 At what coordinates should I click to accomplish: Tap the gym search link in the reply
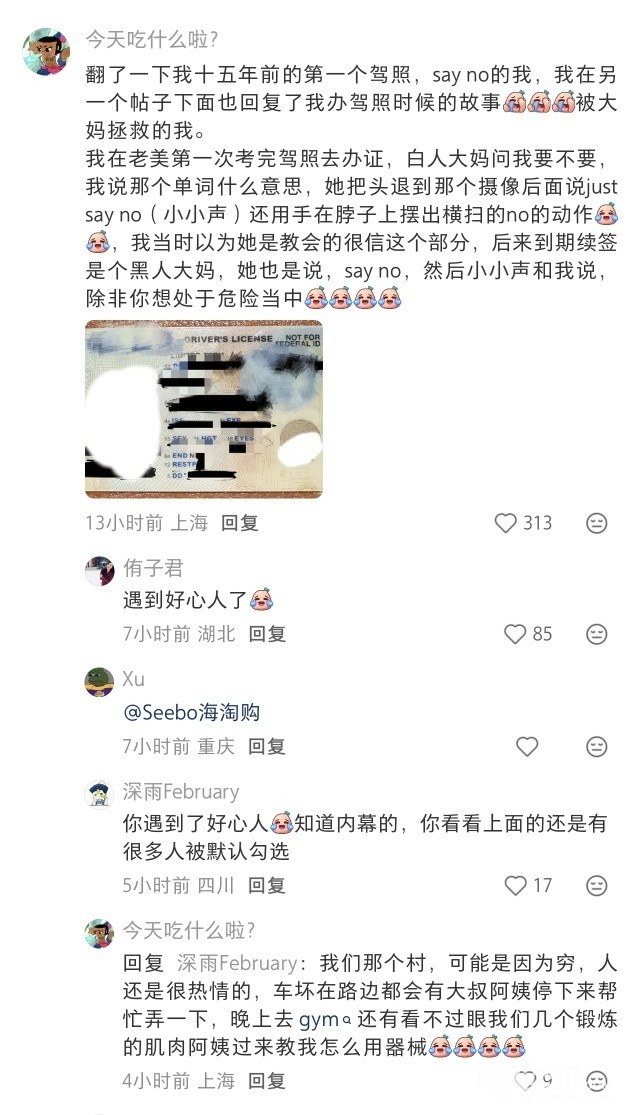coord(325,1020)
